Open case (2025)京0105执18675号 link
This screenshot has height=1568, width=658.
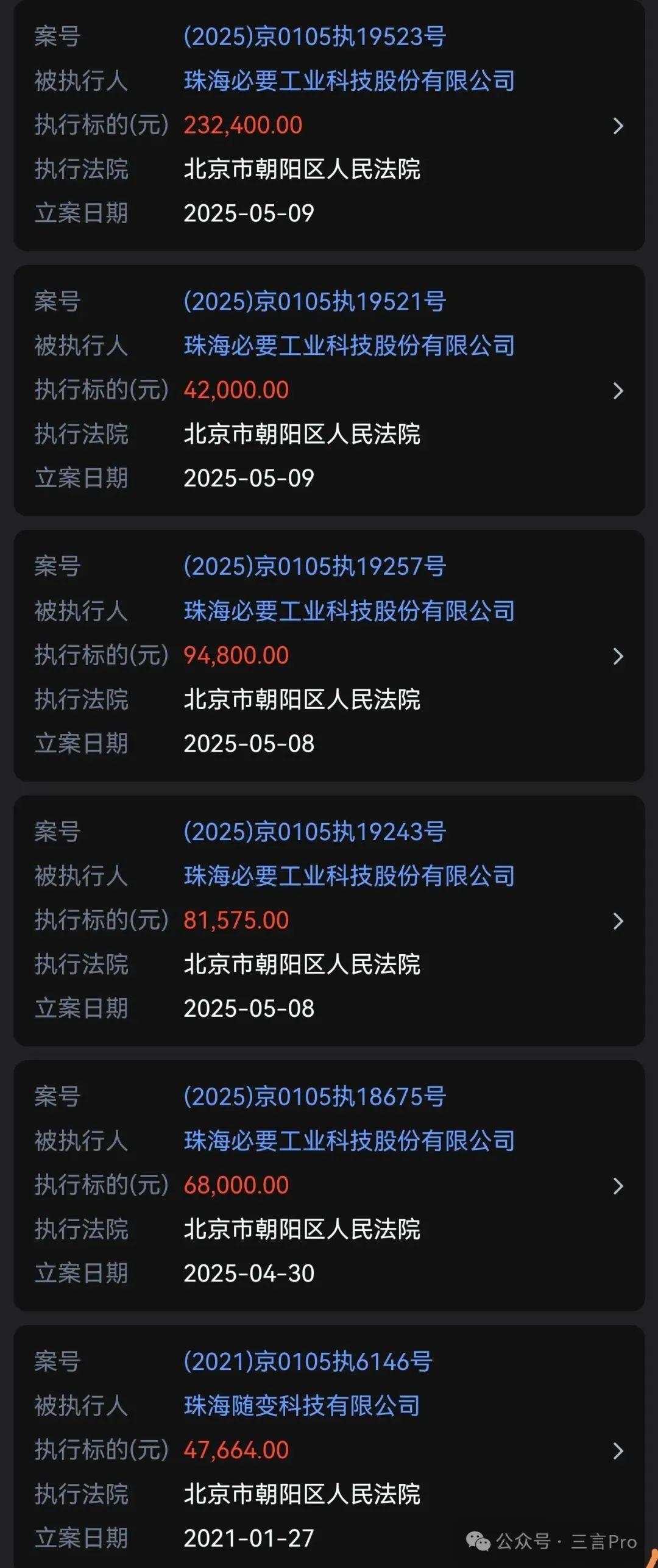point(314,1097)
